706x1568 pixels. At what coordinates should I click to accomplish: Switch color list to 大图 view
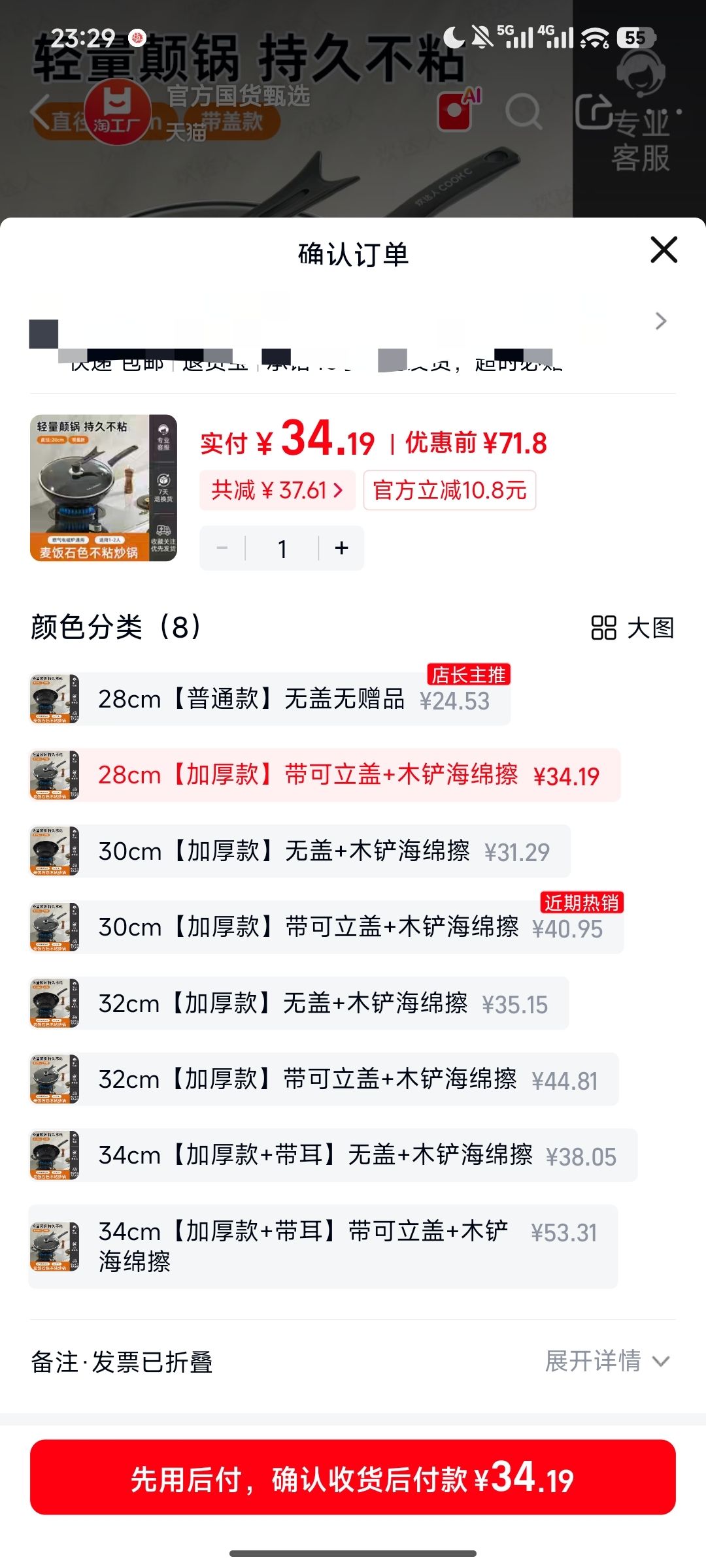632,628
